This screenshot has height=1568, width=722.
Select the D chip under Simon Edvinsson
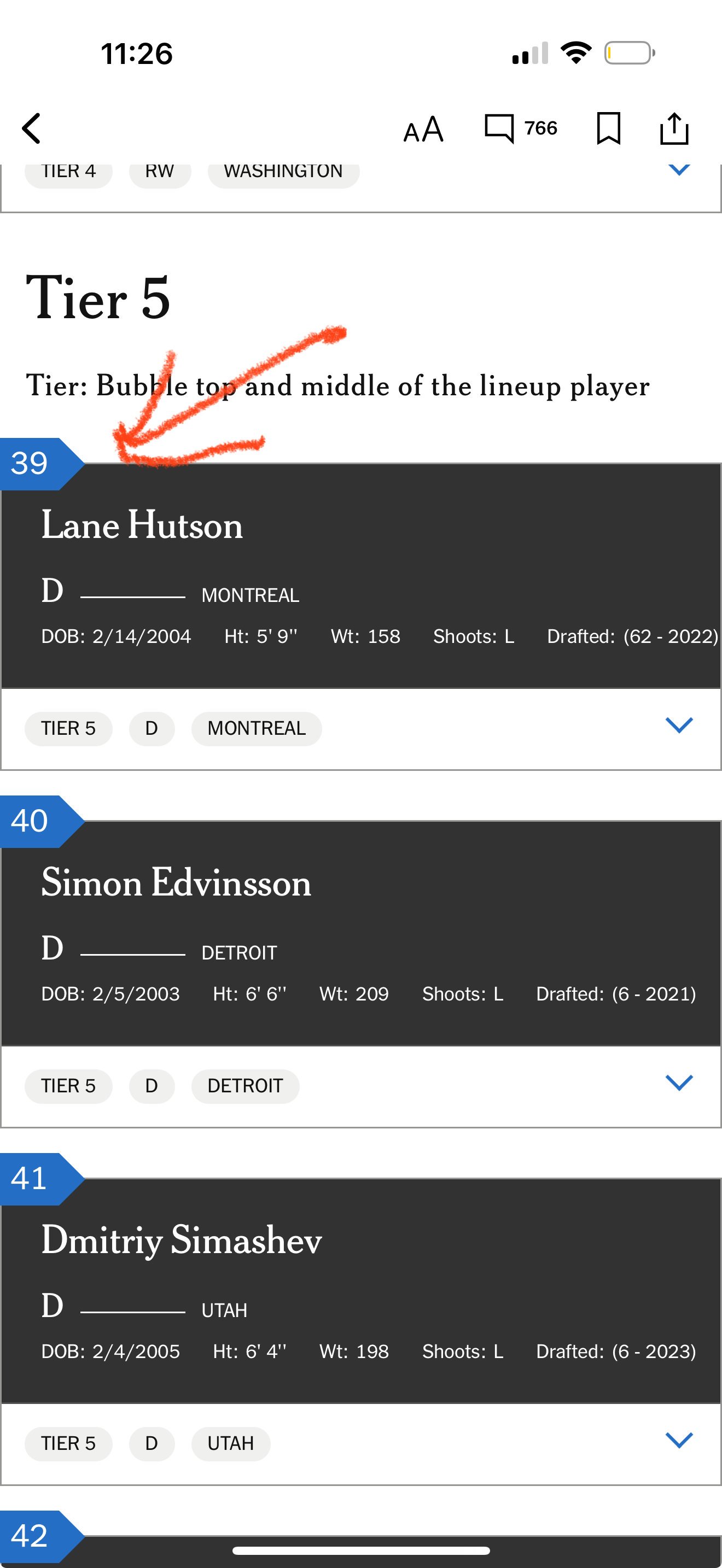coord(152,1086)
